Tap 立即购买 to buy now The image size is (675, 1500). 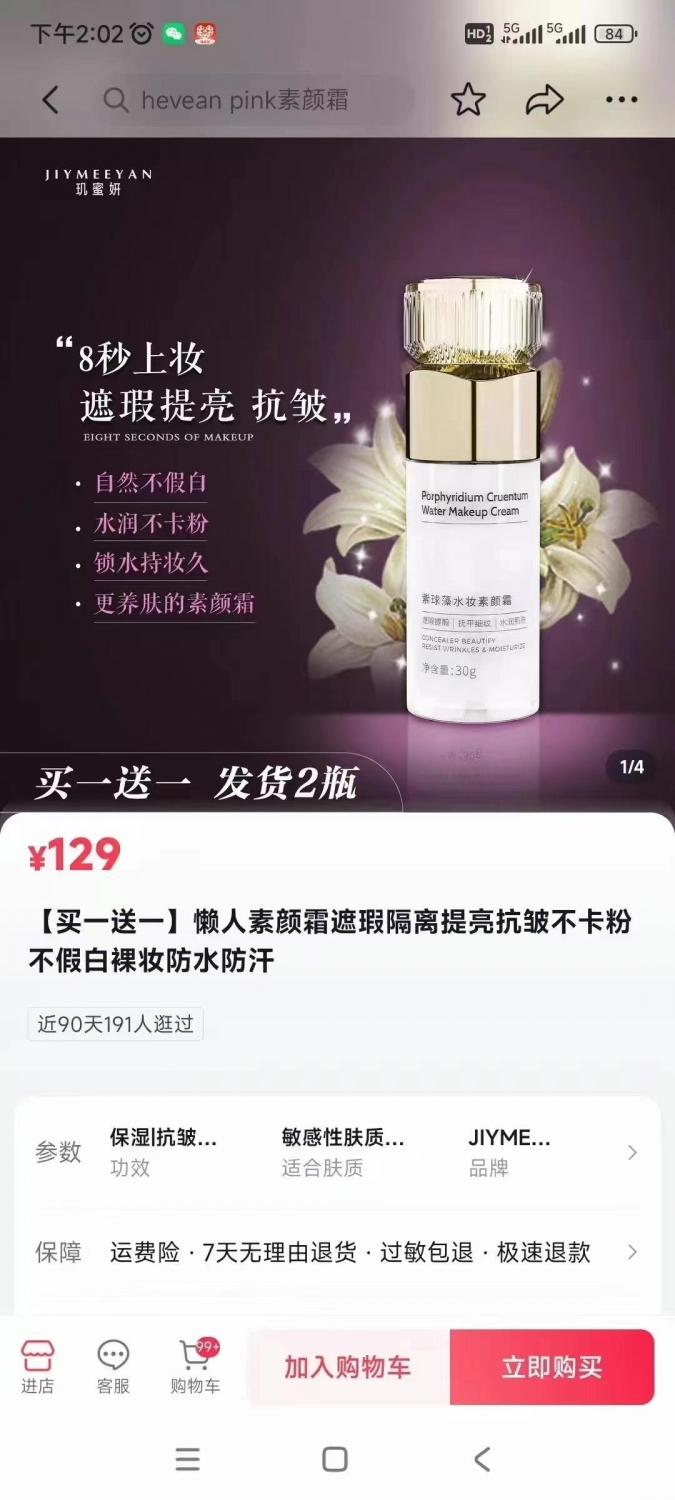click(552, 1367)
